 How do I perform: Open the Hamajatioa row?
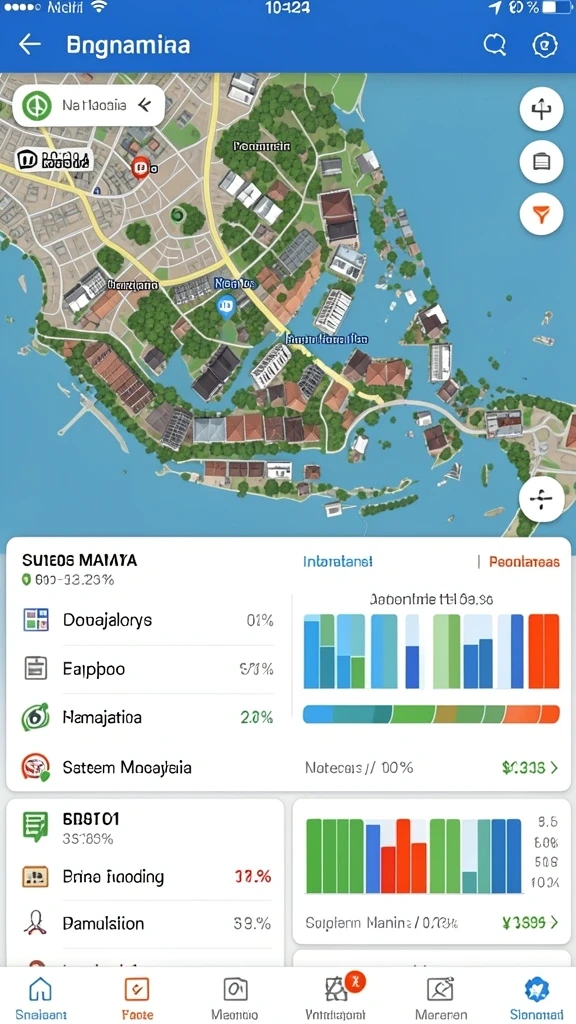point(148,717)
